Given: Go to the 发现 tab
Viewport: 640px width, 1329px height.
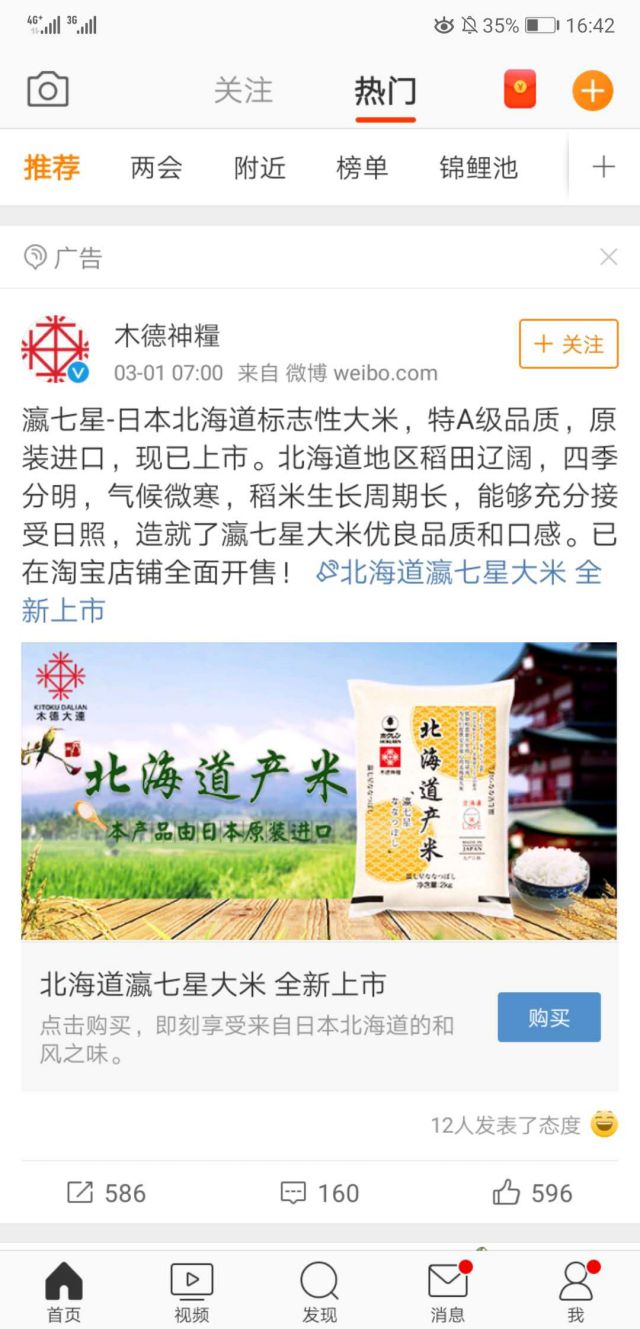Looking at the screenshot, I should (319, 1291).
